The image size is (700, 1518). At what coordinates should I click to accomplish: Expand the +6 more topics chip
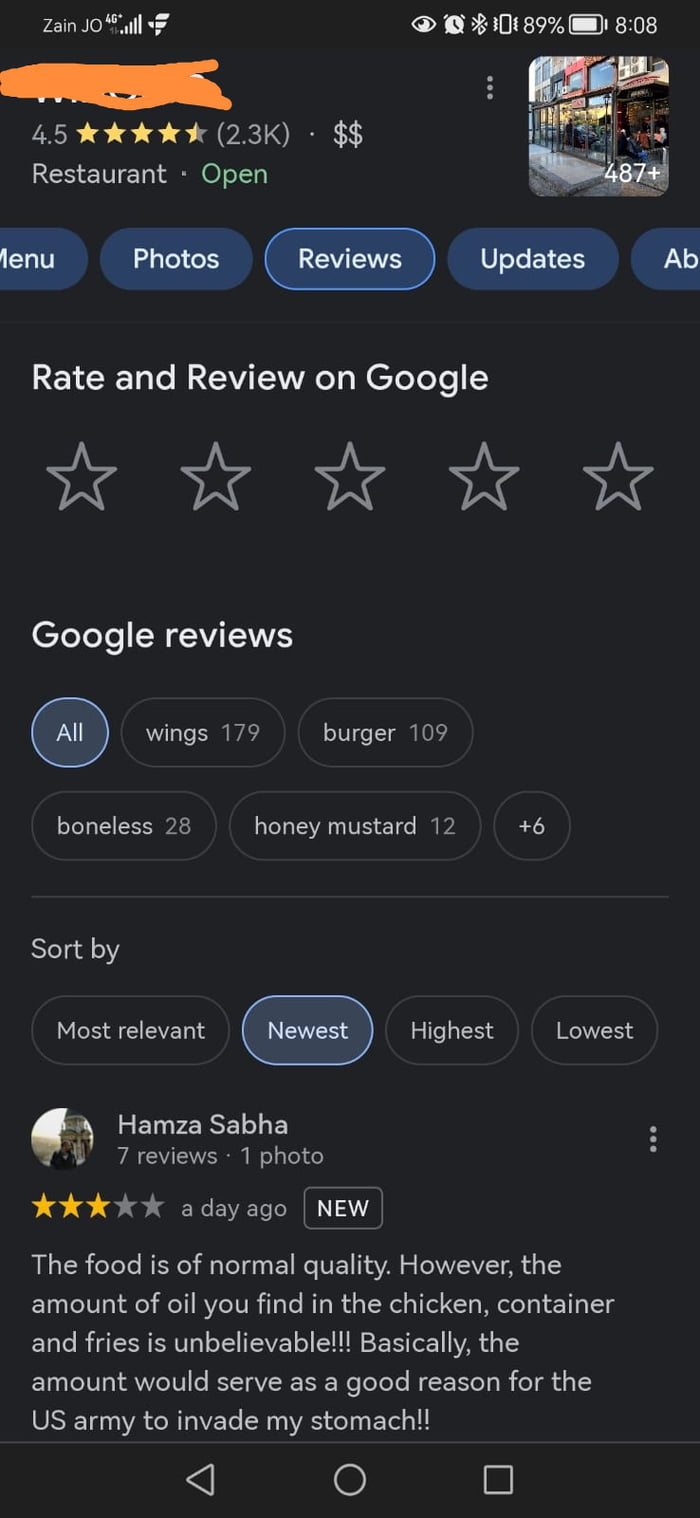532,826
